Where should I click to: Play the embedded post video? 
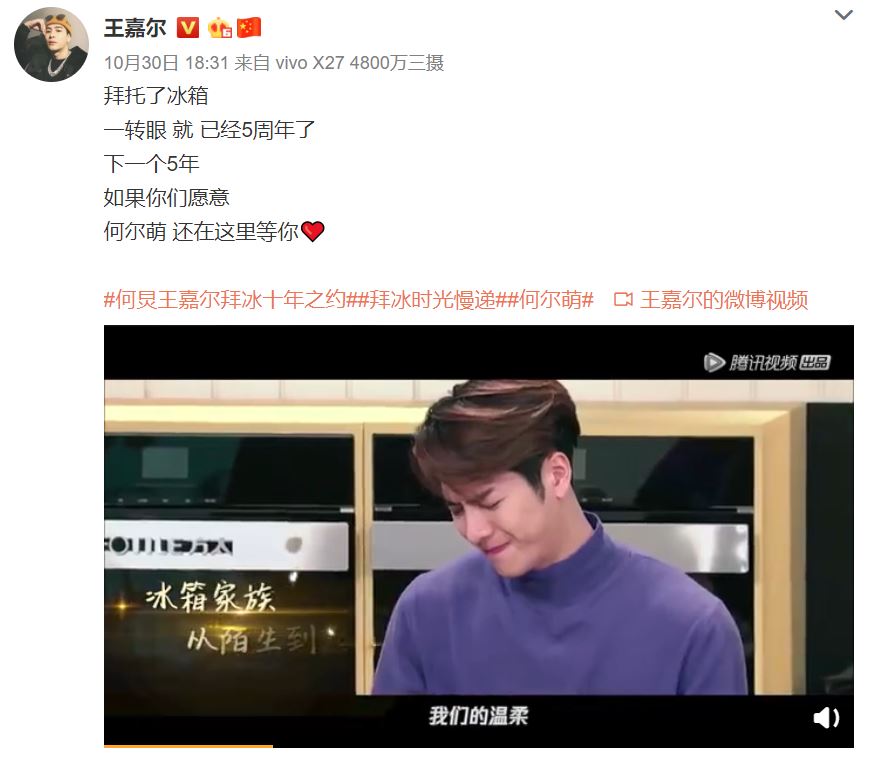coord(478,535)
